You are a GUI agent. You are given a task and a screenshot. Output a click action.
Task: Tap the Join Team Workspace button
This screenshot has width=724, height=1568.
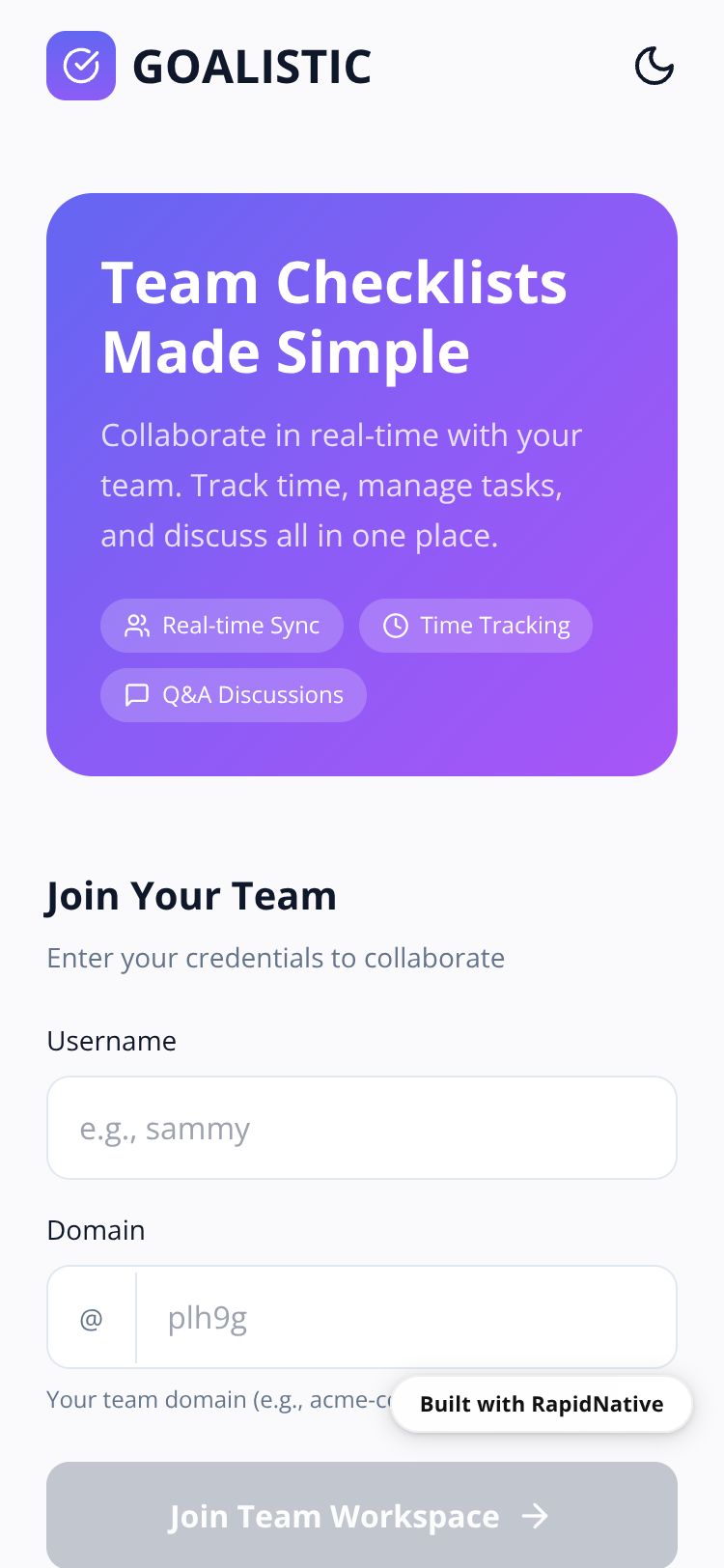coord(362,1515)
